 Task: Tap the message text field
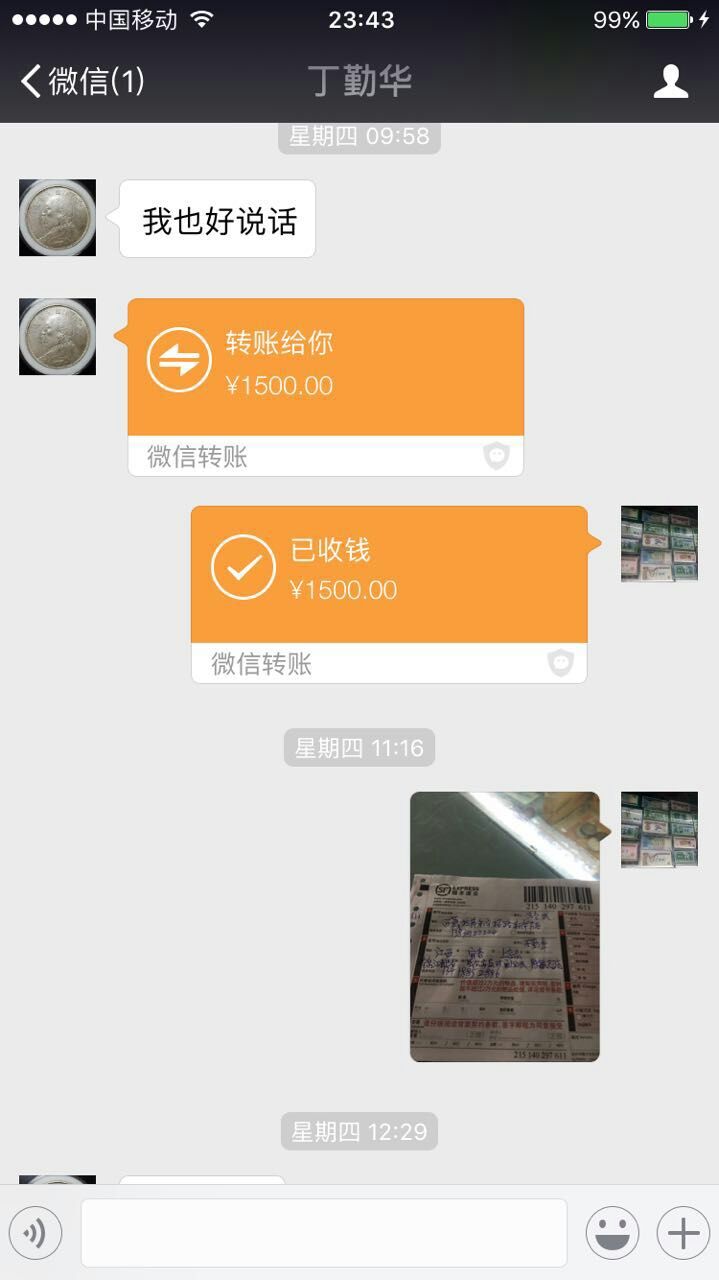[324, 1233]
